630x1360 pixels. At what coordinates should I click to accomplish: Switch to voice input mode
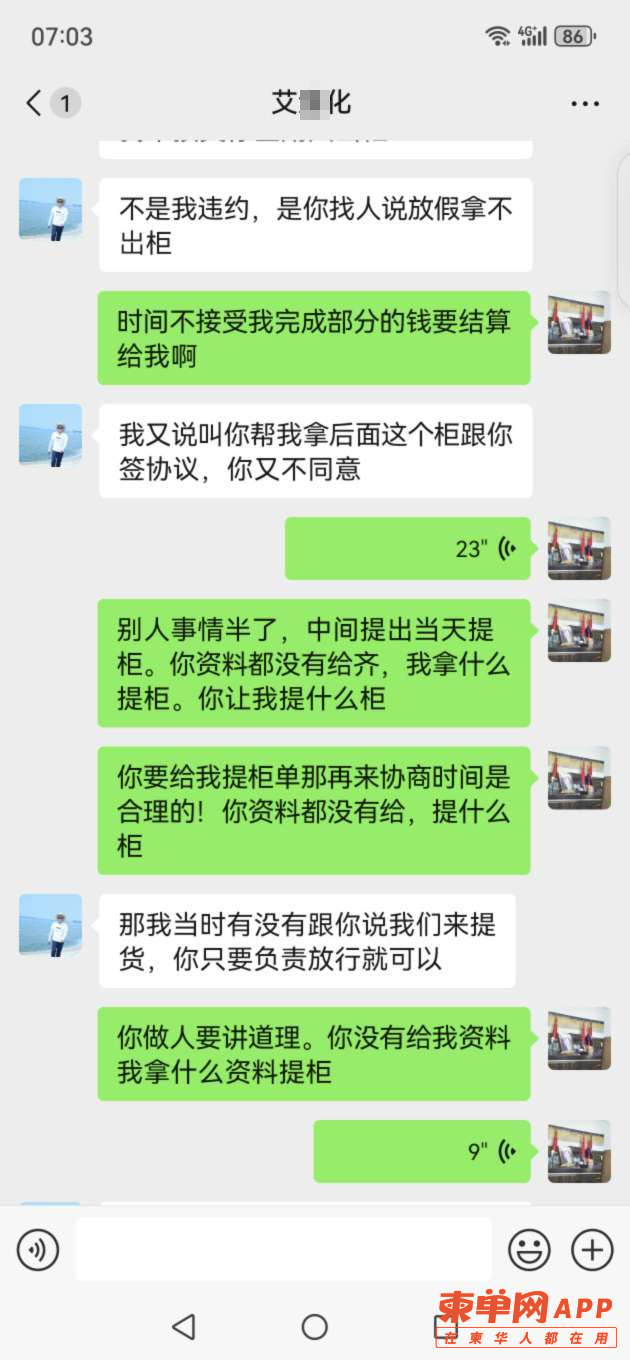(x=38, y=1250)
